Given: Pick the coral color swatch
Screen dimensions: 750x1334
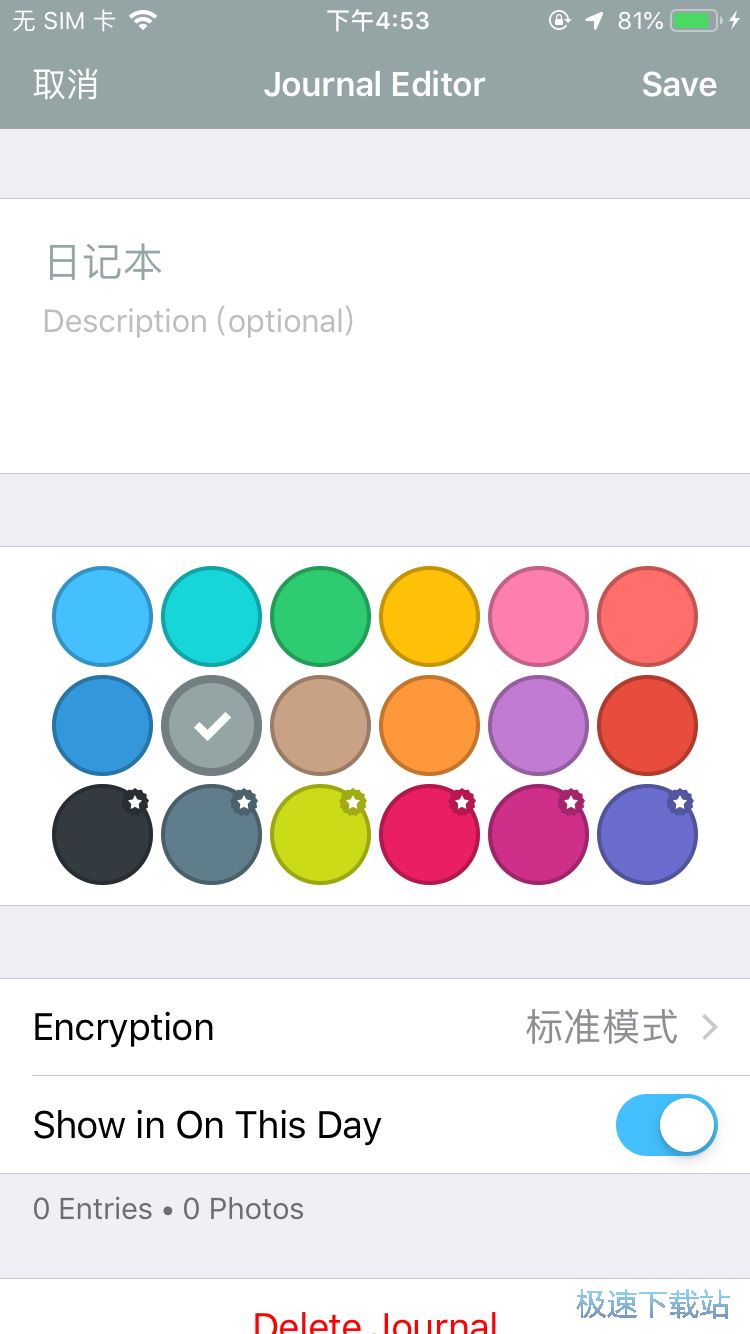Looking at the screenshot, I should [x=647, y=616].
